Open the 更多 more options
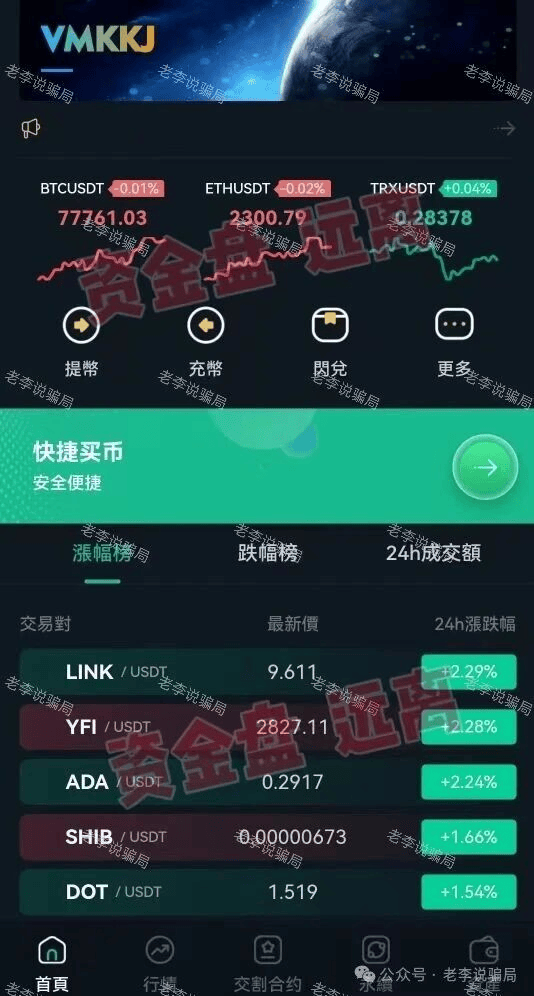Screen dimensions: 534x996 (454, 325)
